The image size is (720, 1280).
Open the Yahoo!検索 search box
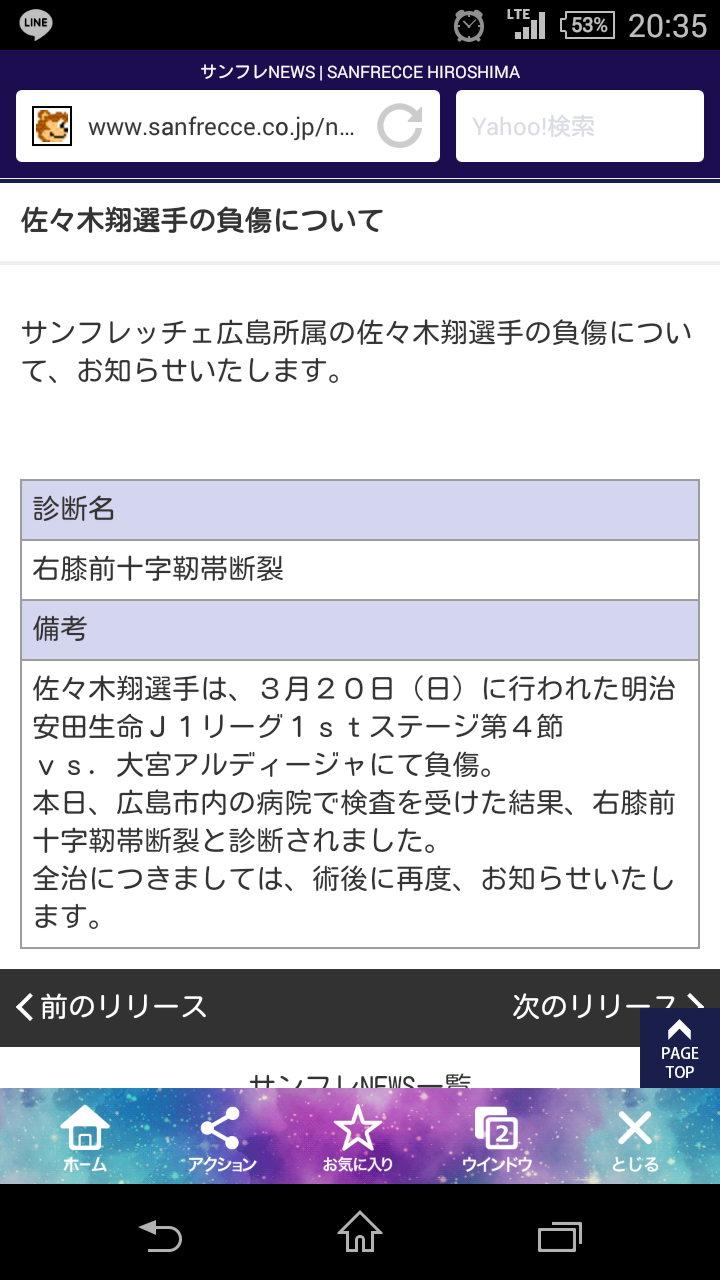pos(579,127)
